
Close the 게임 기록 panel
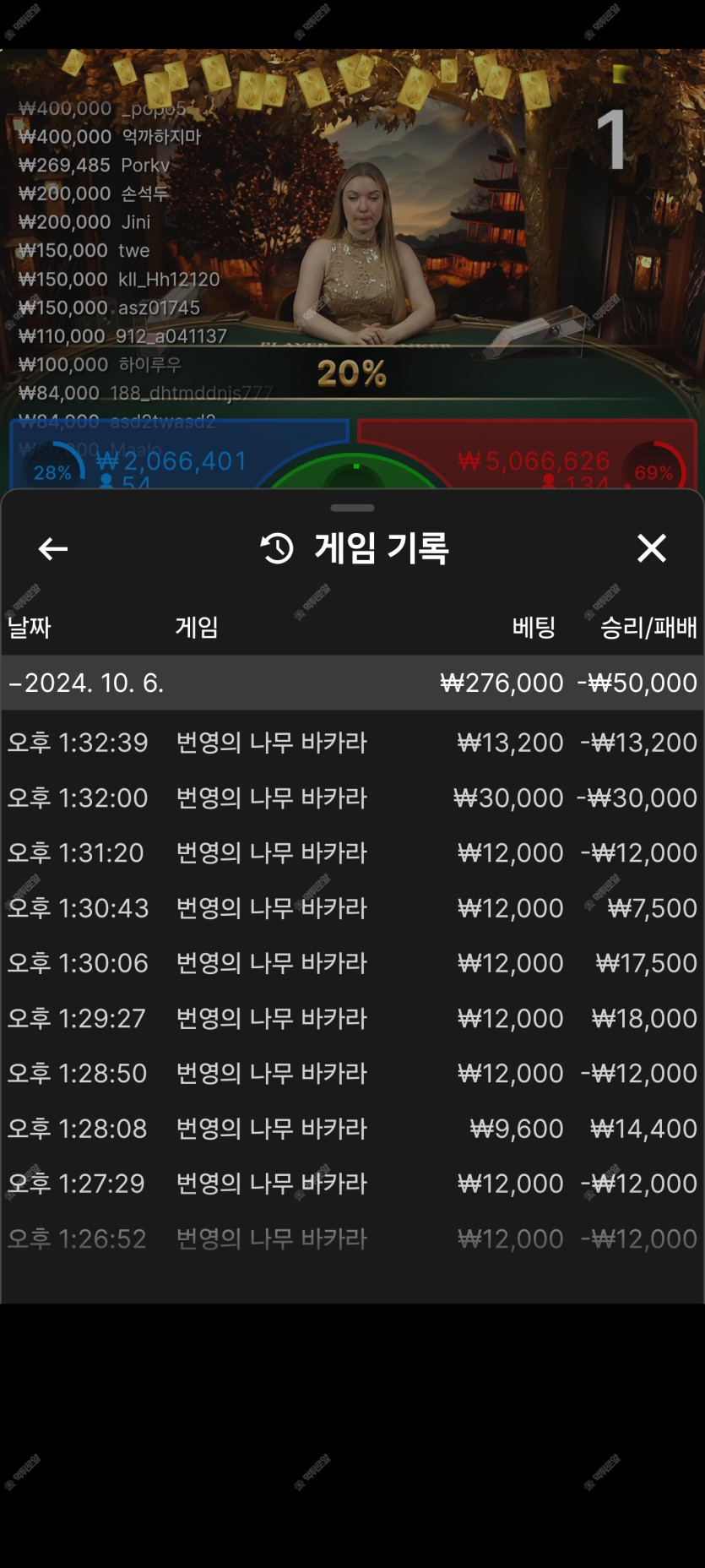651,548
